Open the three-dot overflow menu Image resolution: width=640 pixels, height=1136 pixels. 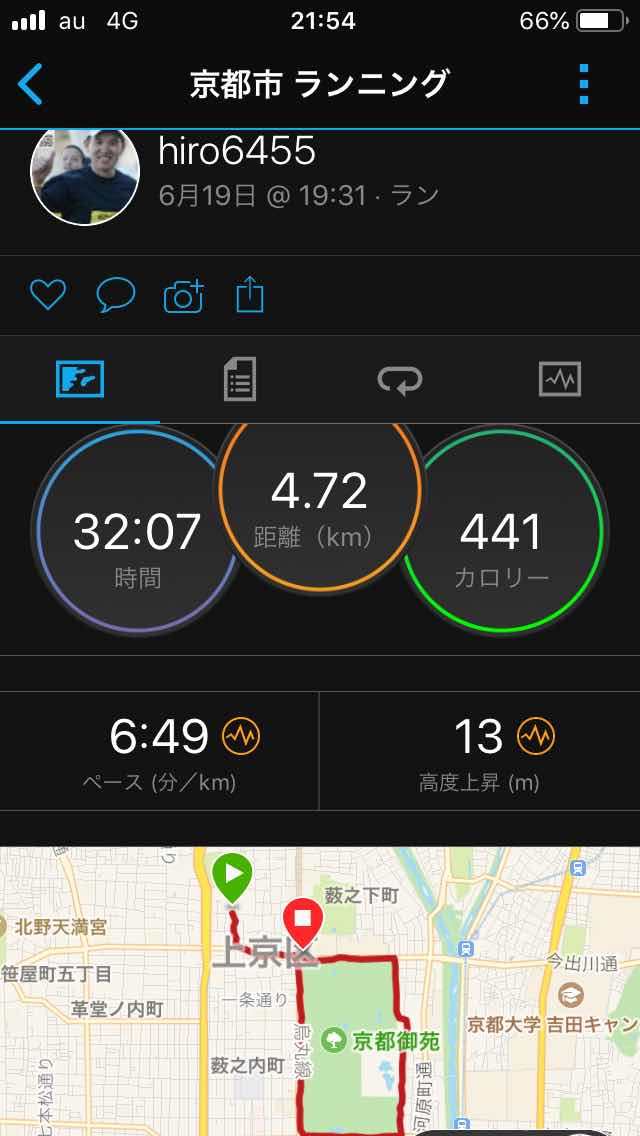tap(585, 84)
